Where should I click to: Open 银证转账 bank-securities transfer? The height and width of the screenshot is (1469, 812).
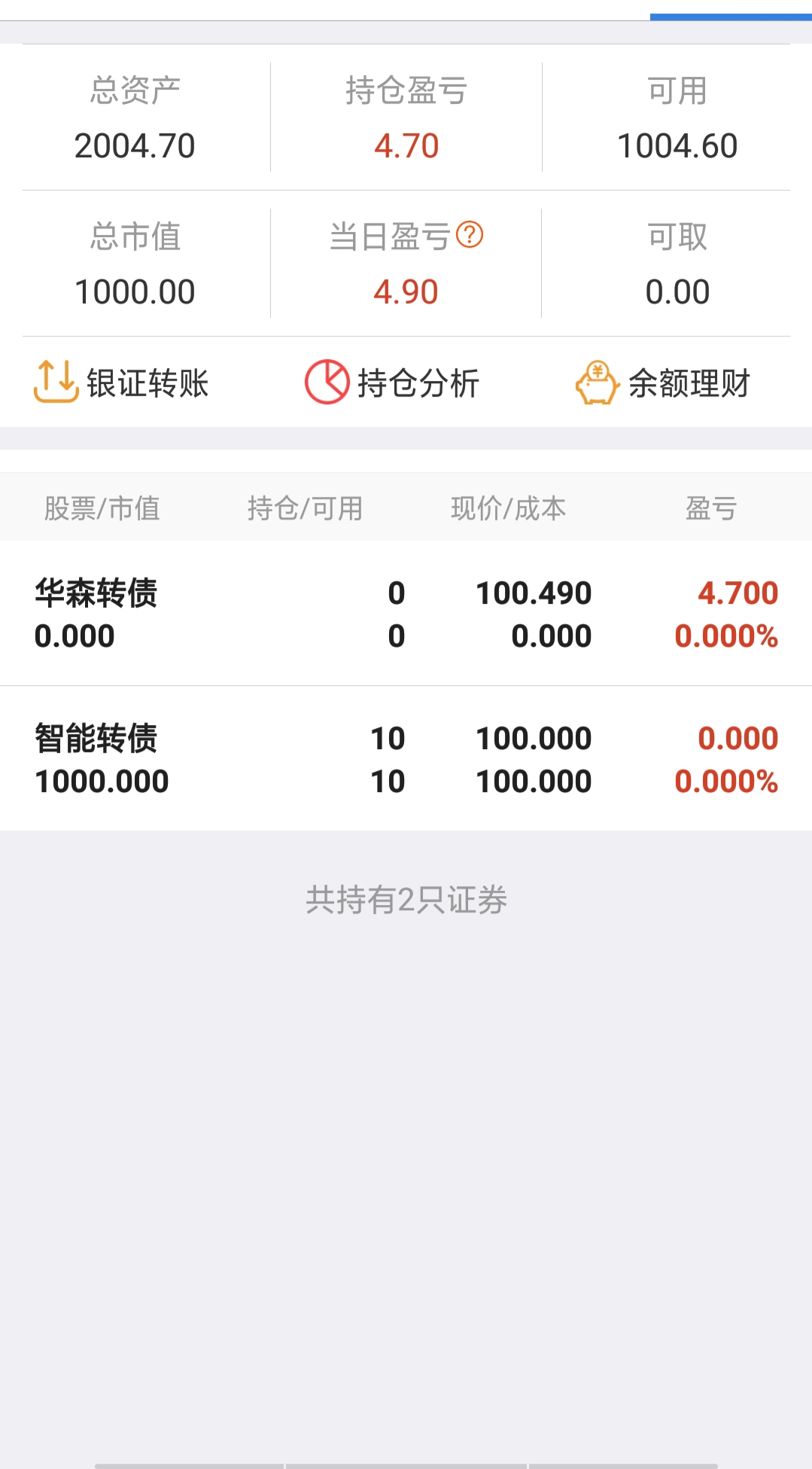point(121,382)
